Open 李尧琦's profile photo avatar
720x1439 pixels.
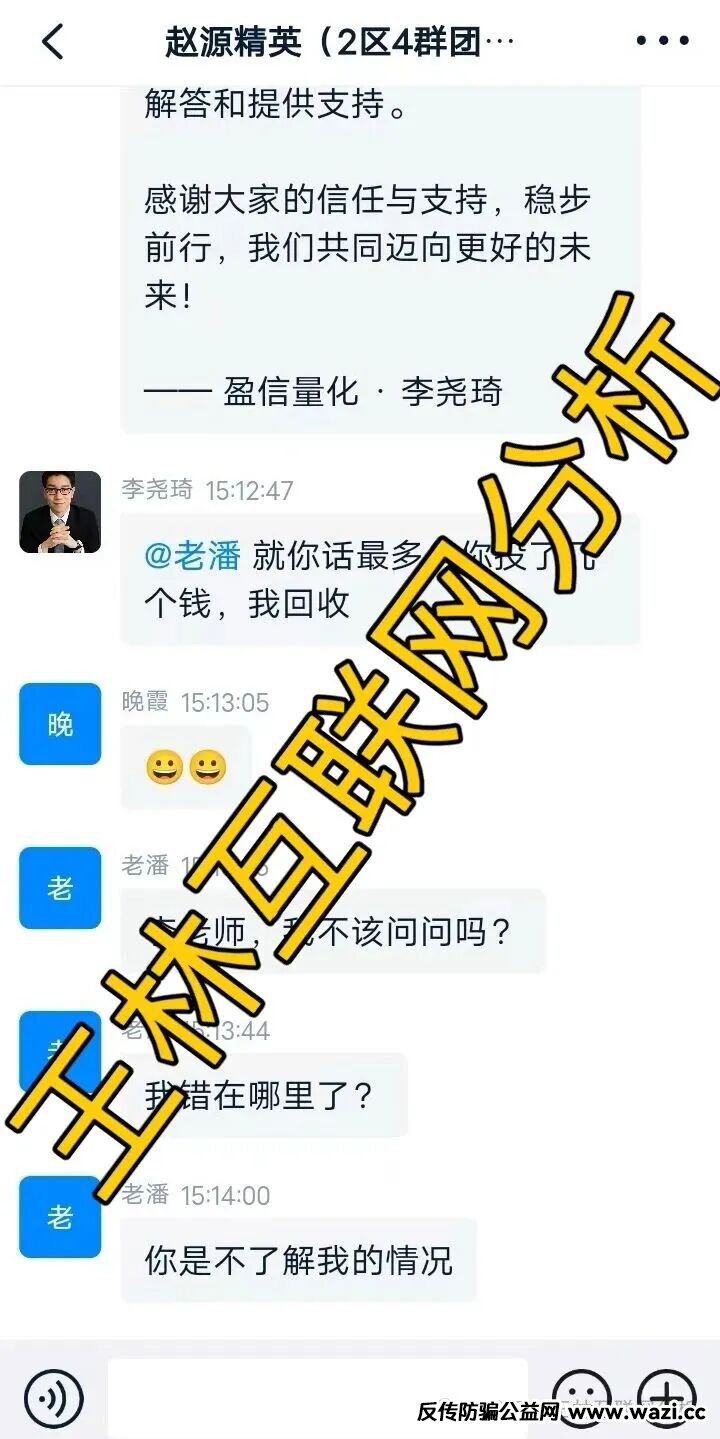coord(60,512)
